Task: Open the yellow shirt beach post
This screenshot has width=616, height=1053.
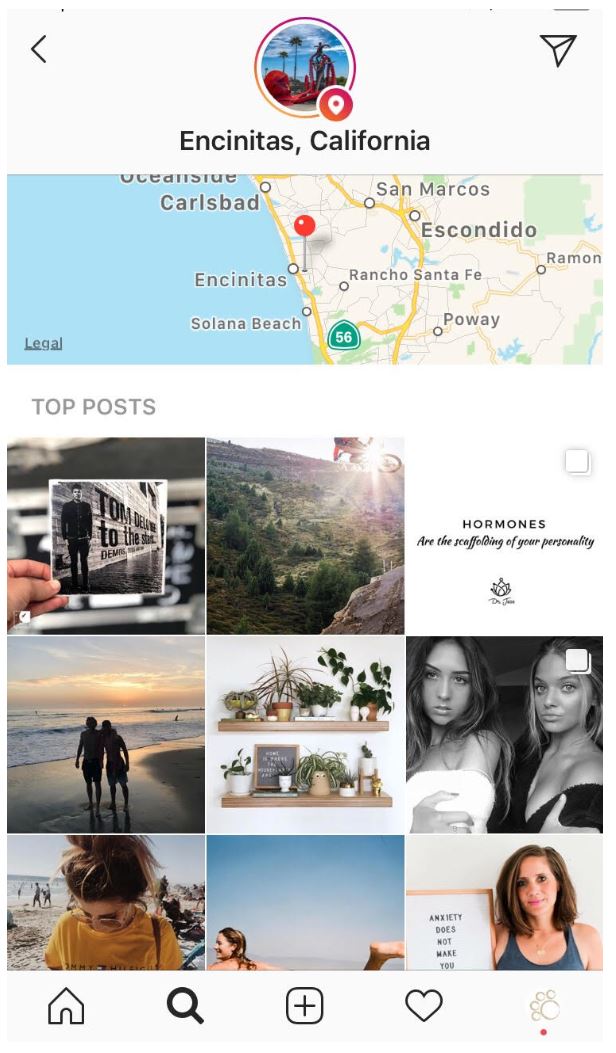Action: click(106, 903)
